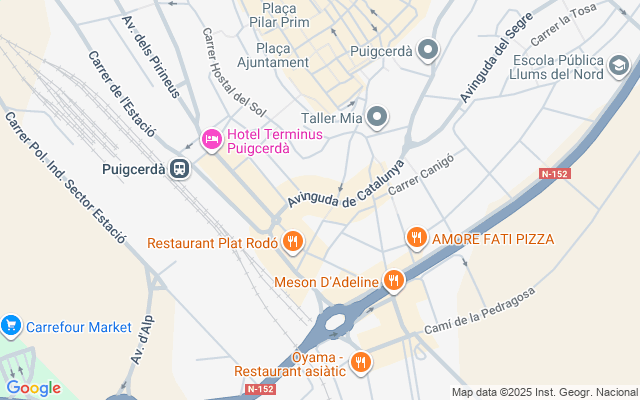Select the Restaurant Plat Rodó pin
Image resolution: width=640 pixels, height=400 pixels.
tap(293, 242)
